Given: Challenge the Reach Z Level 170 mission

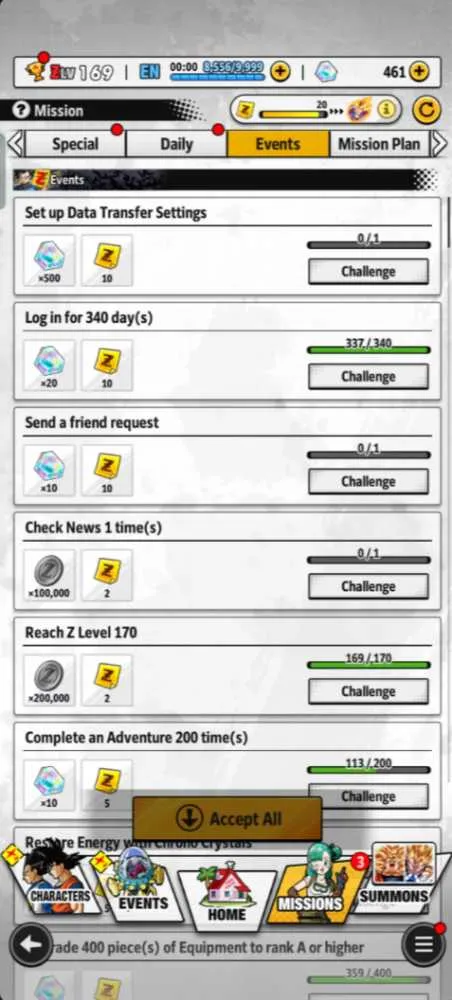Looking at the screenshot, I should pyautogui.click(x=368, y=691).
